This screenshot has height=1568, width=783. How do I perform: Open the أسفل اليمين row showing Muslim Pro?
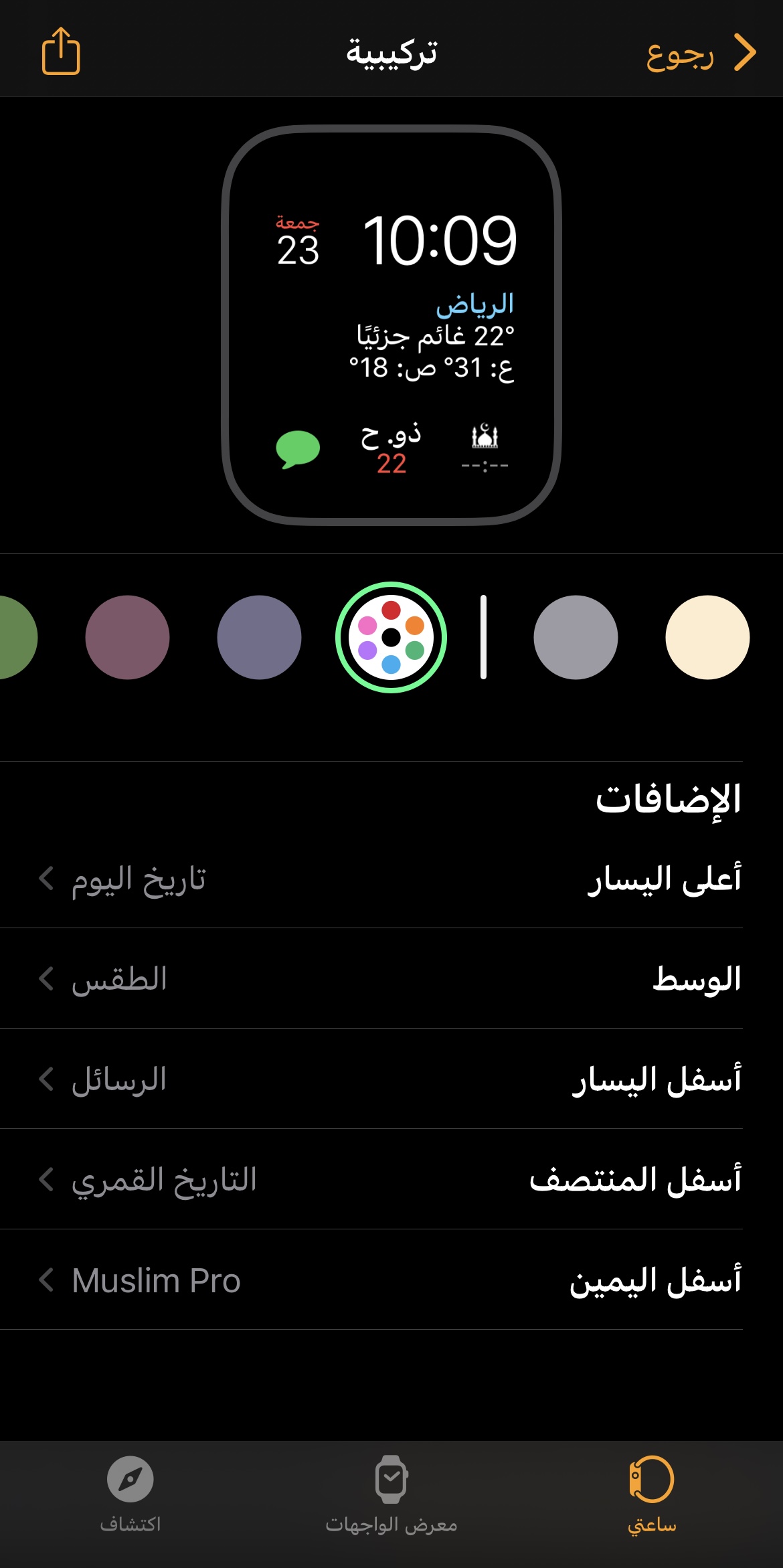tap(391, 1280)
